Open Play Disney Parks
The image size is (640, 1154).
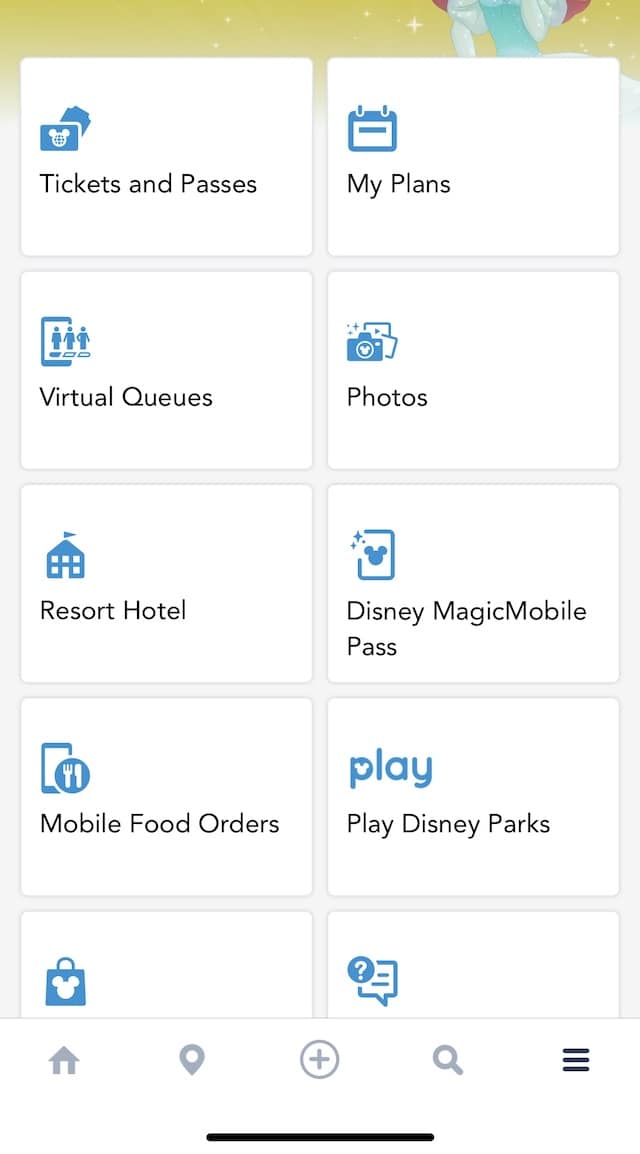(473, 797)
